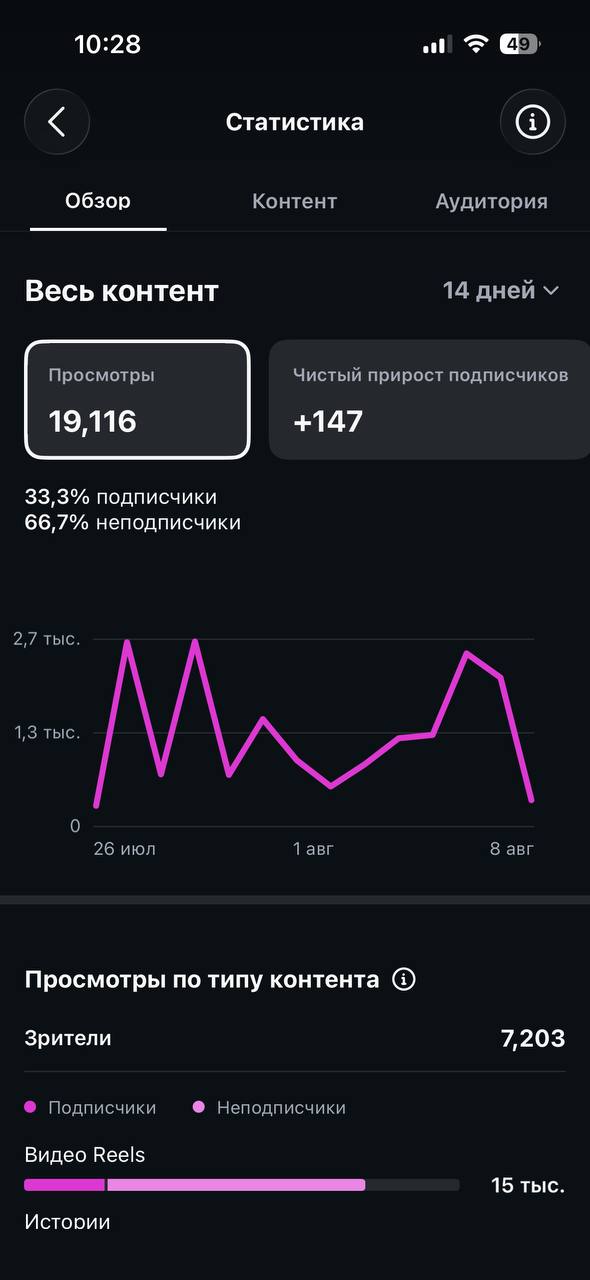This screenshot has width=590, height=1280.
Task: Show Чистый прирост подписчиков card
Action: click(430, 399)
